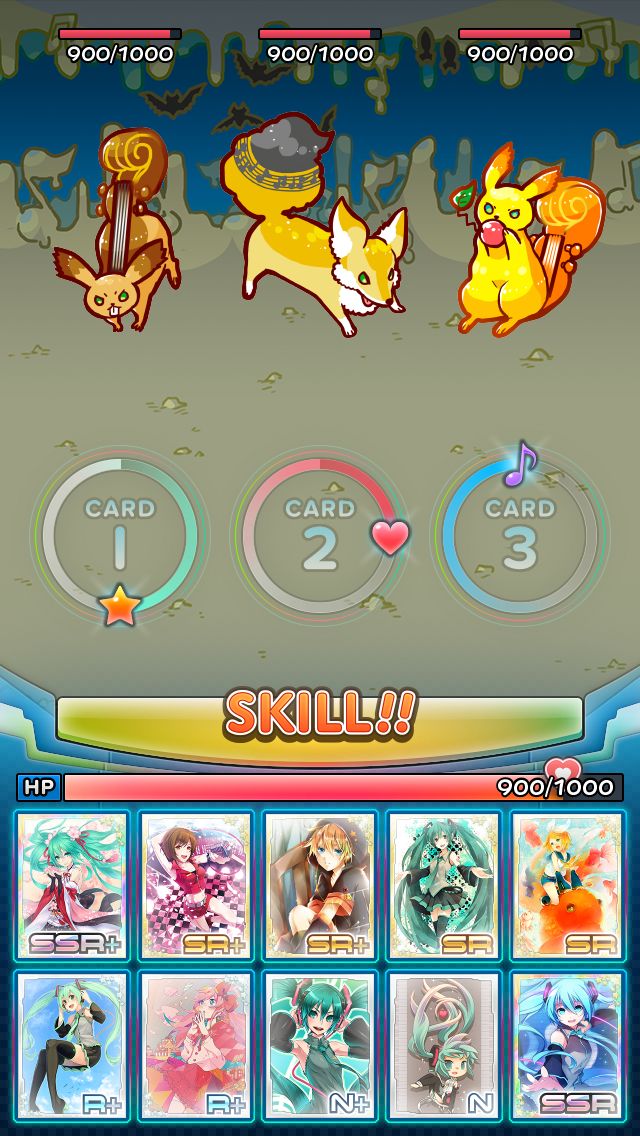The height and width of the screenshot is (1136, 640).
Task: Target the left squirrel enemy
Action: coord(117,230)
